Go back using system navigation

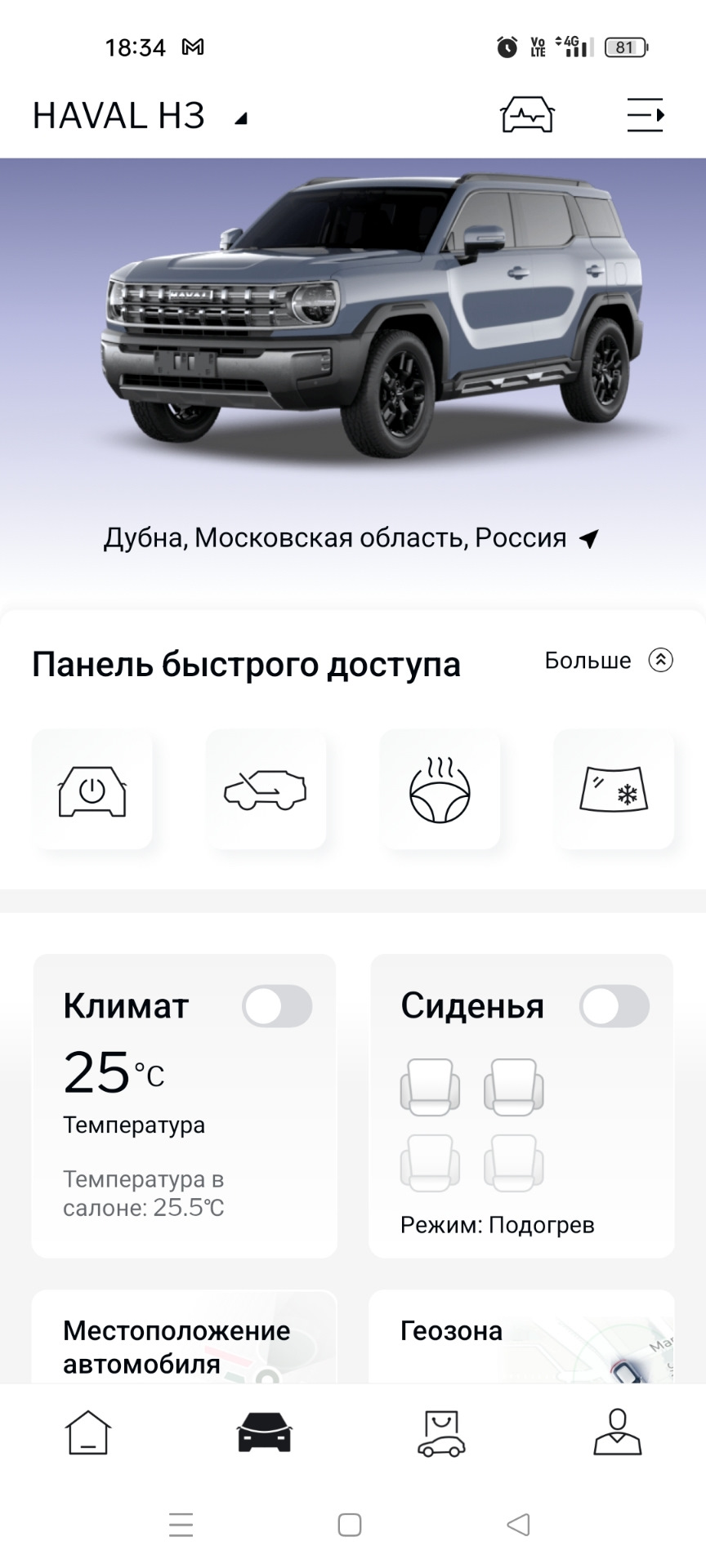pyautogui.click(x=518, y=1525)
